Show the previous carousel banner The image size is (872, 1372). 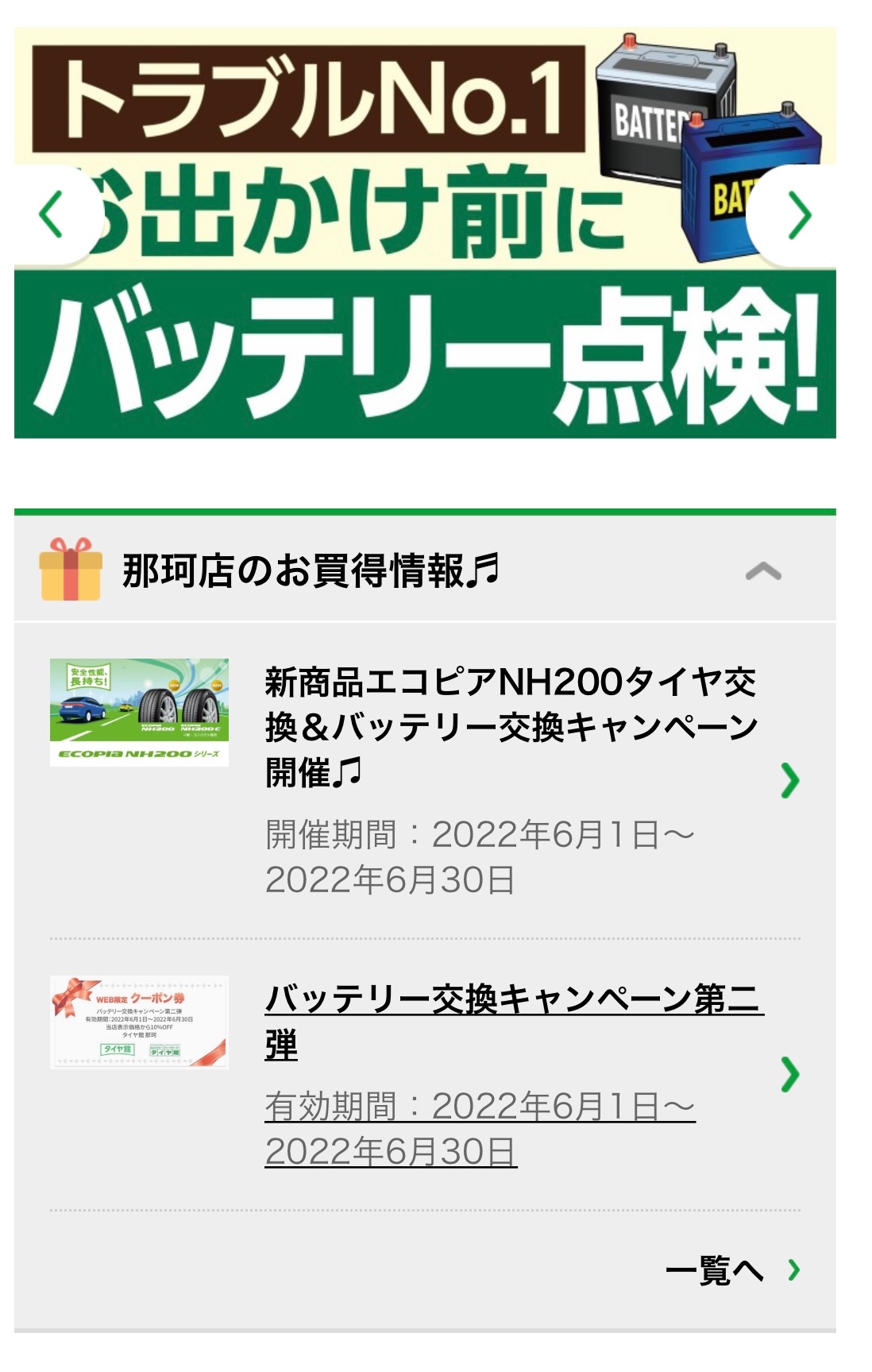tap(52, 214)
